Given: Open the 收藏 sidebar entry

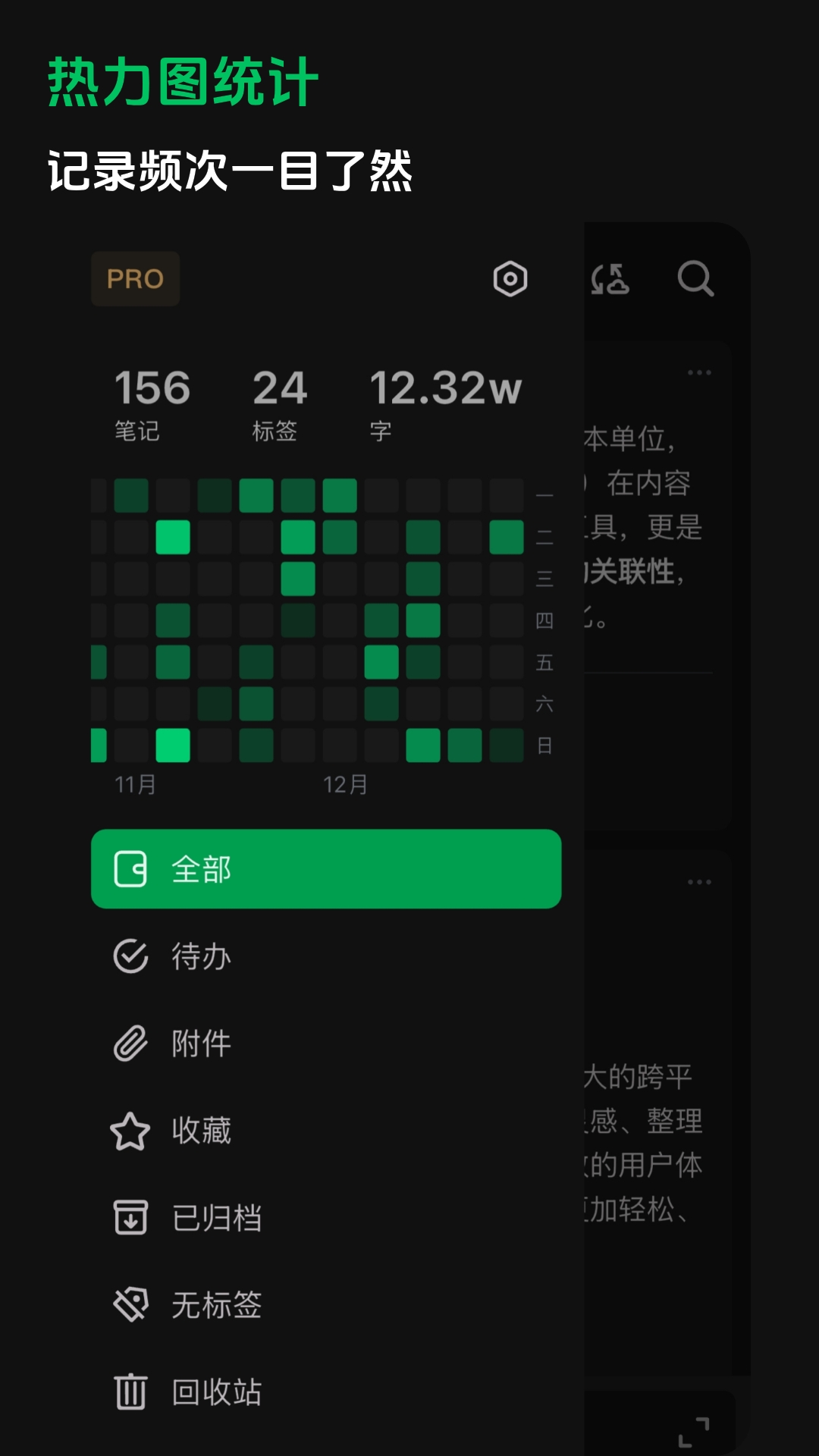Looking at the screenshot, I should [x=202, y=1130].
